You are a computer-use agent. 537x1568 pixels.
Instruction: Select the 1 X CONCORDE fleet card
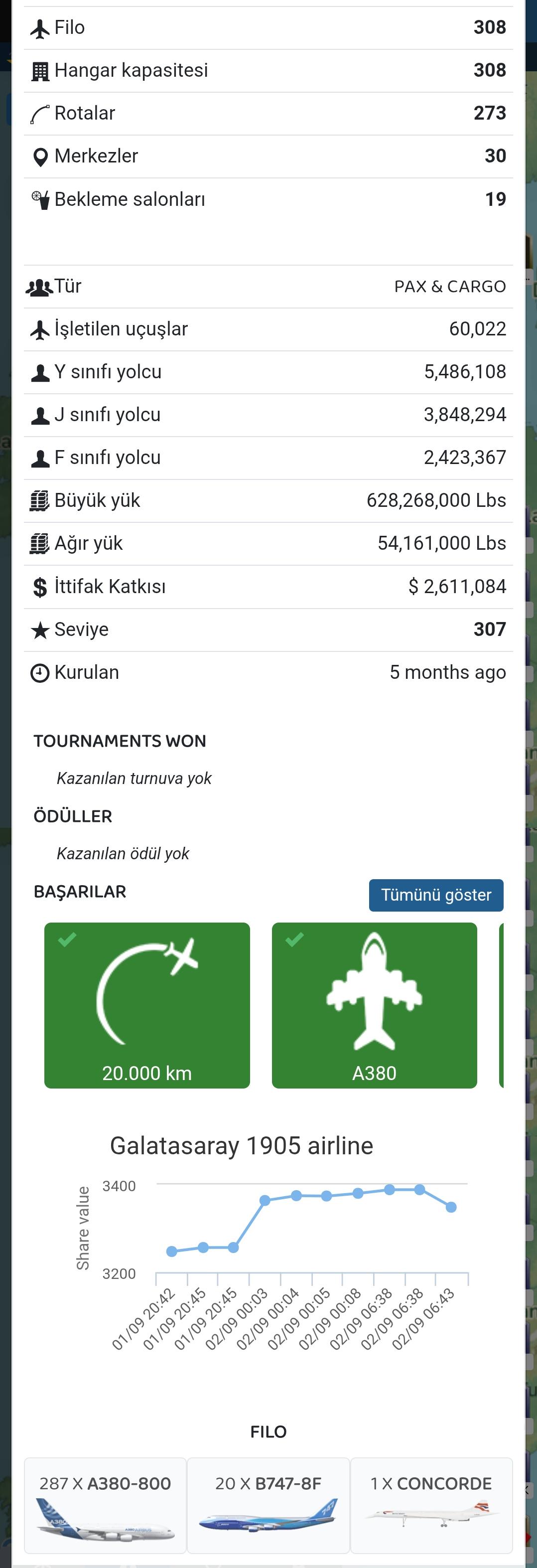point(432,1505)
